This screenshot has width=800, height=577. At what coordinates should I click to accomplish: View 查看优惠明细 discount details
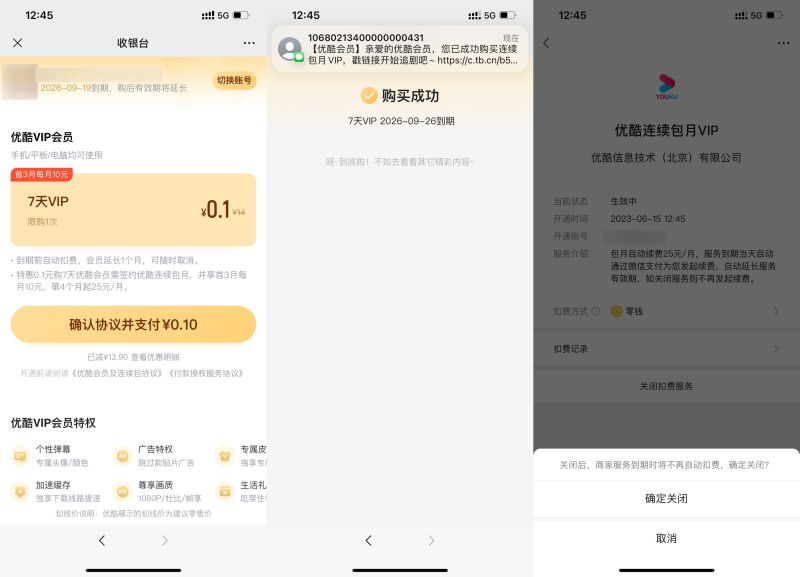157,357
